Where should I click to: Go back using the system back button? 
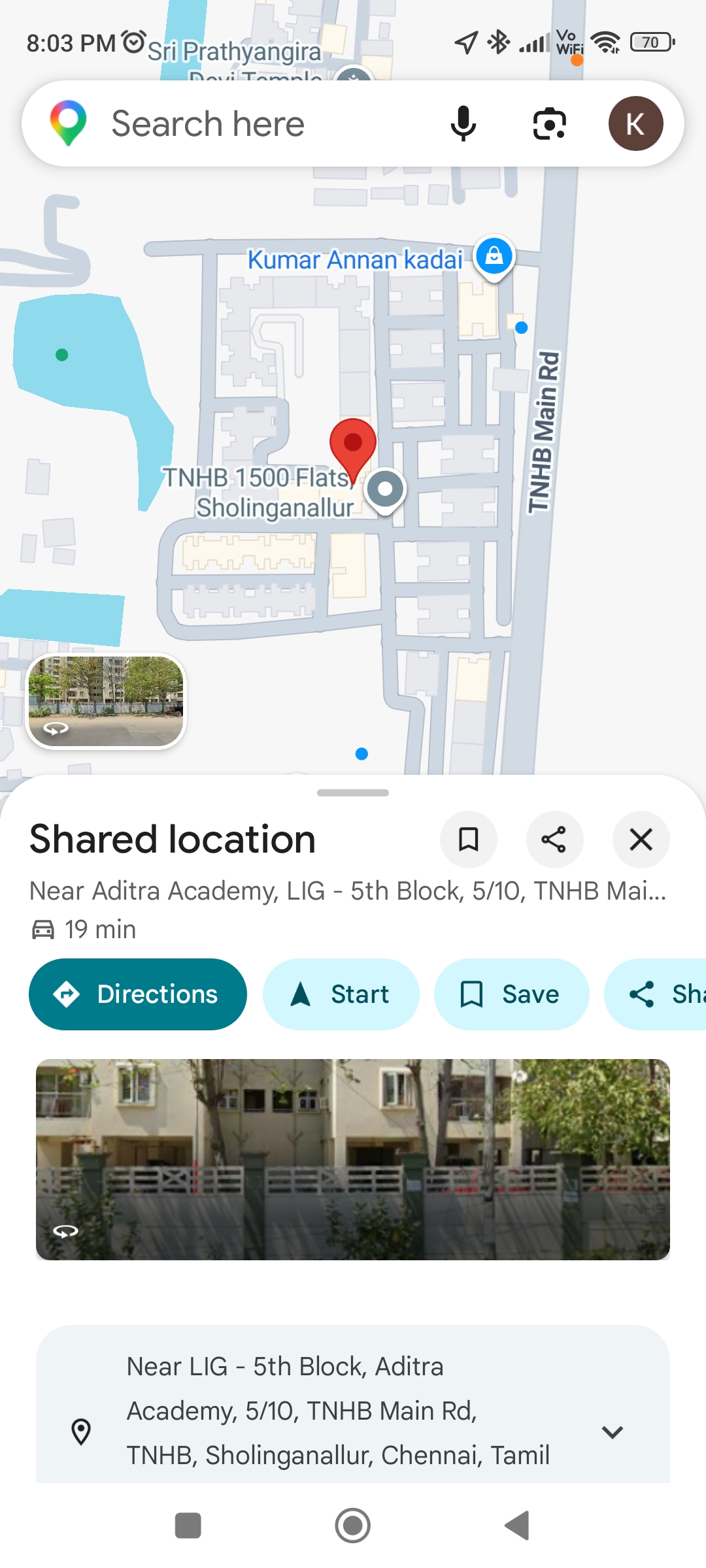click(517, 1526)
